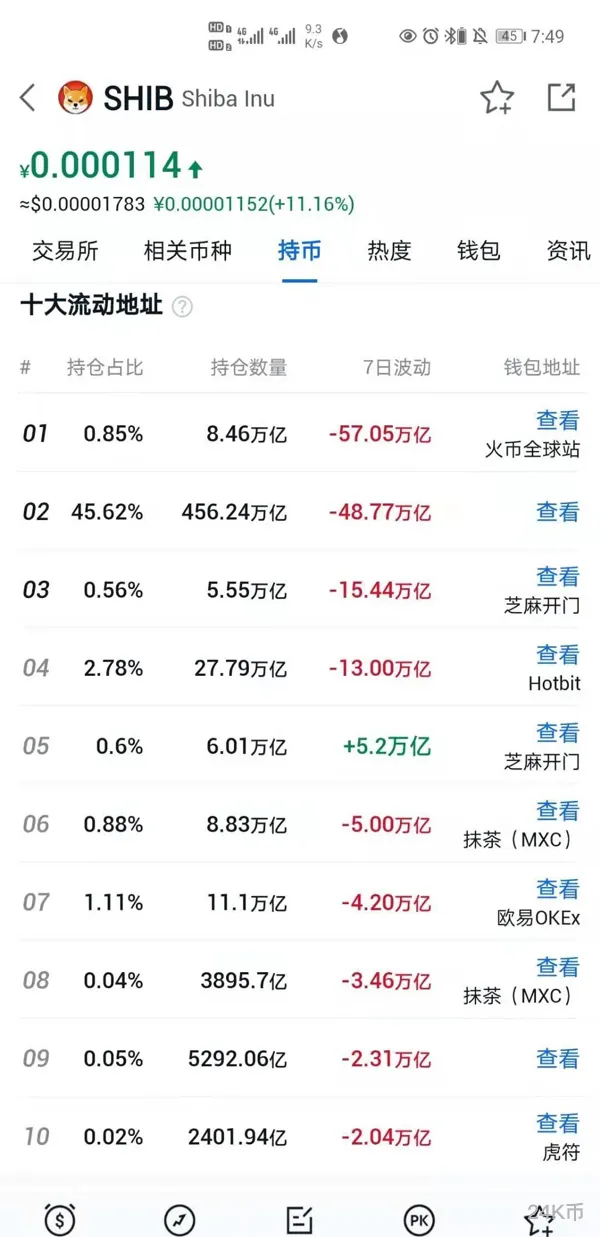Select the 热度 tab
Viewport: 600px width, 1237px height.
pyautogui.click(x=389, y=251)
